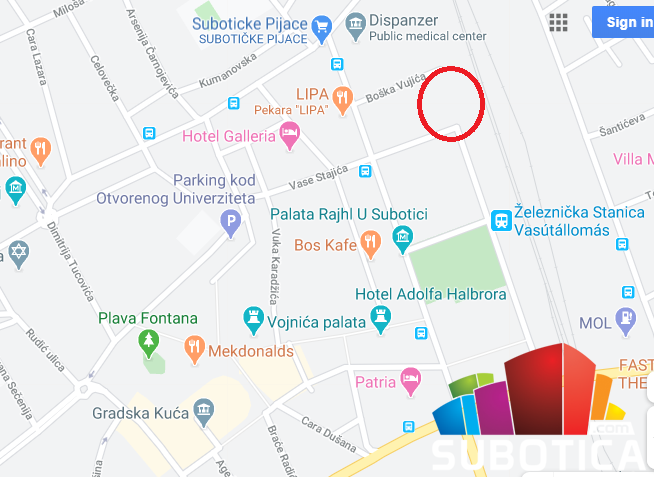This screenshot has height=477, width=654.
Task: Open the Železnička Stanica train station marker
Action: coord(501,220)
